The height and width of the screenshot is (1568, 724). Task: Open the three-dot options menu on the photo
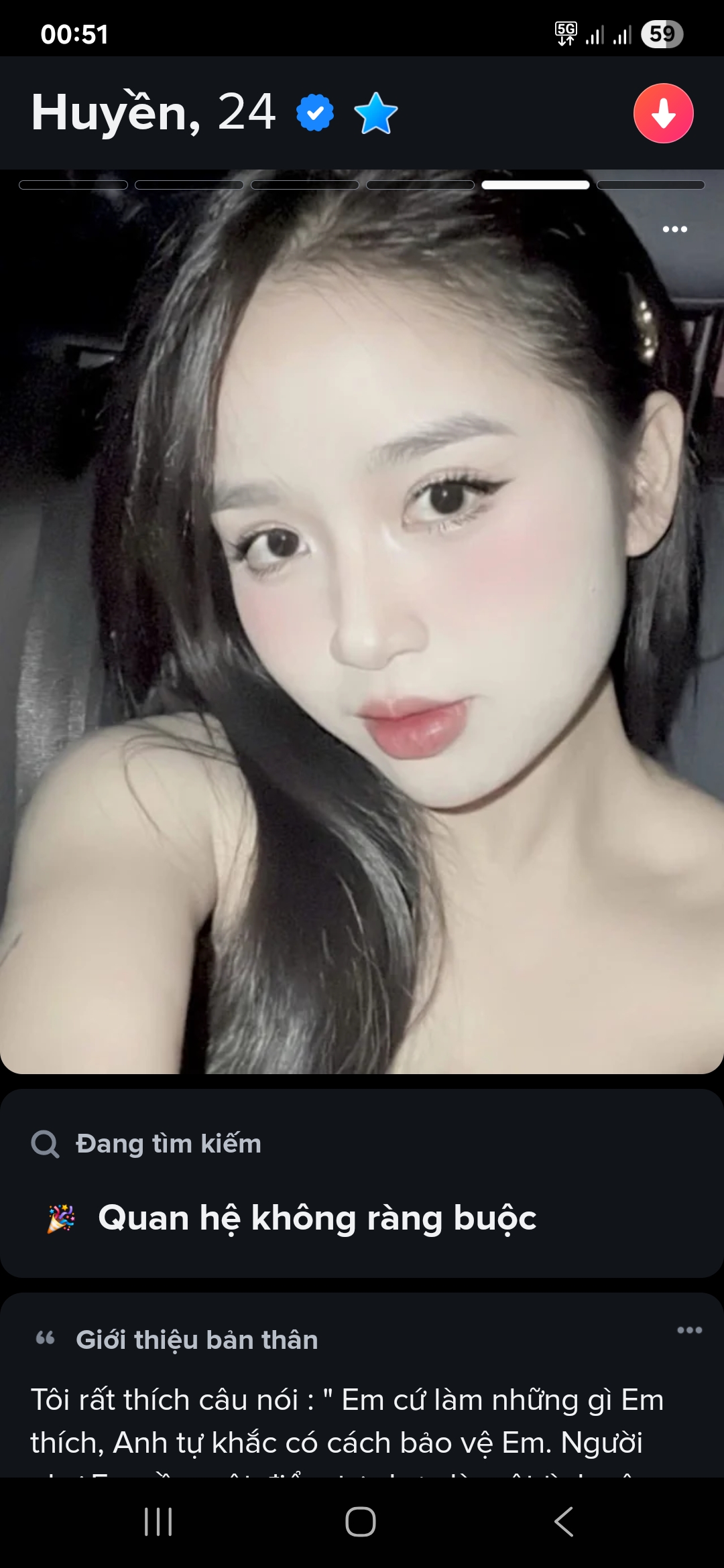(675, 228)
